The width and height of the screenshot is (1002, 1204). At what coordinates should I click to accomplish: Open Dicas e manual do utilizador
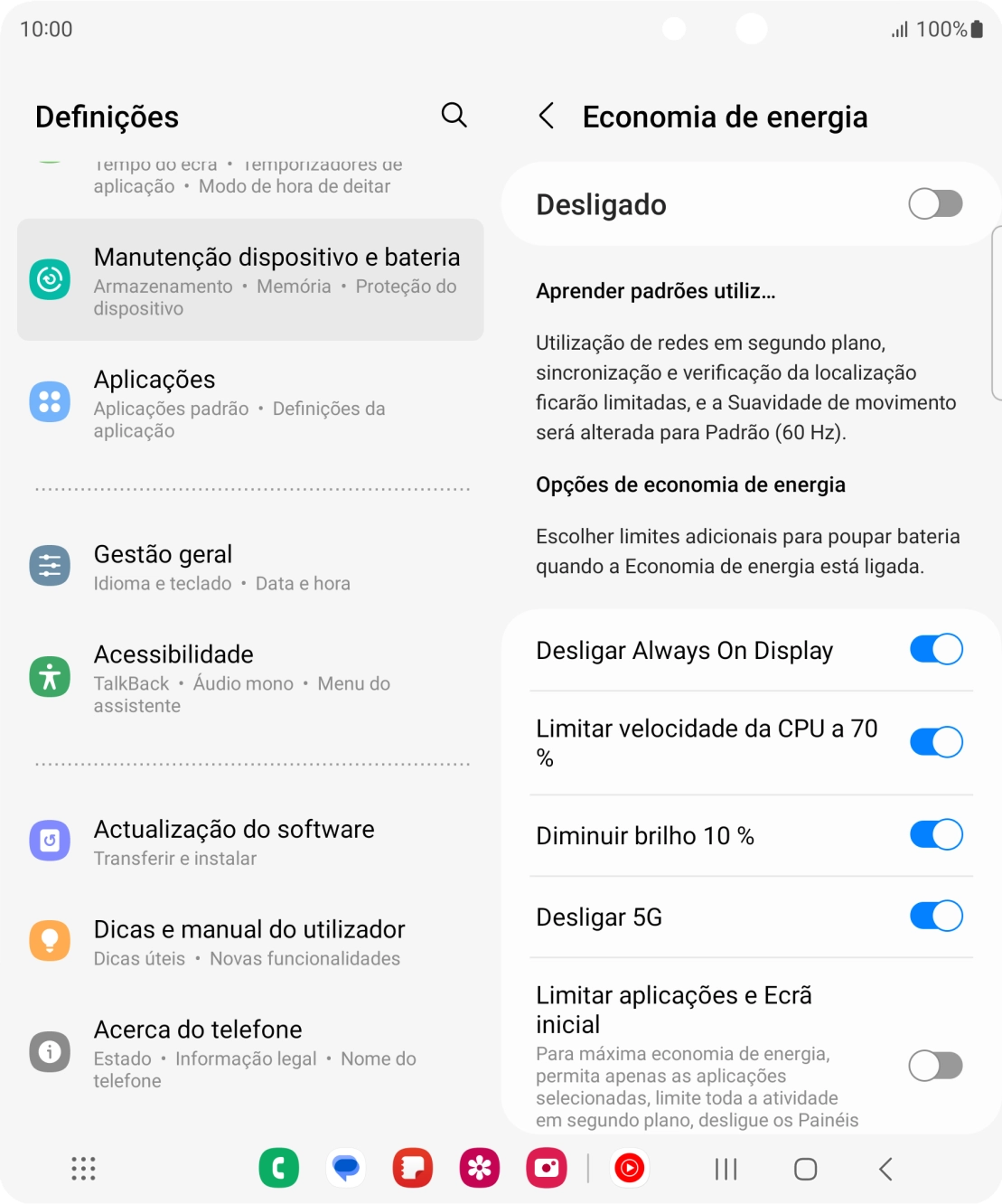pos(250,942)
